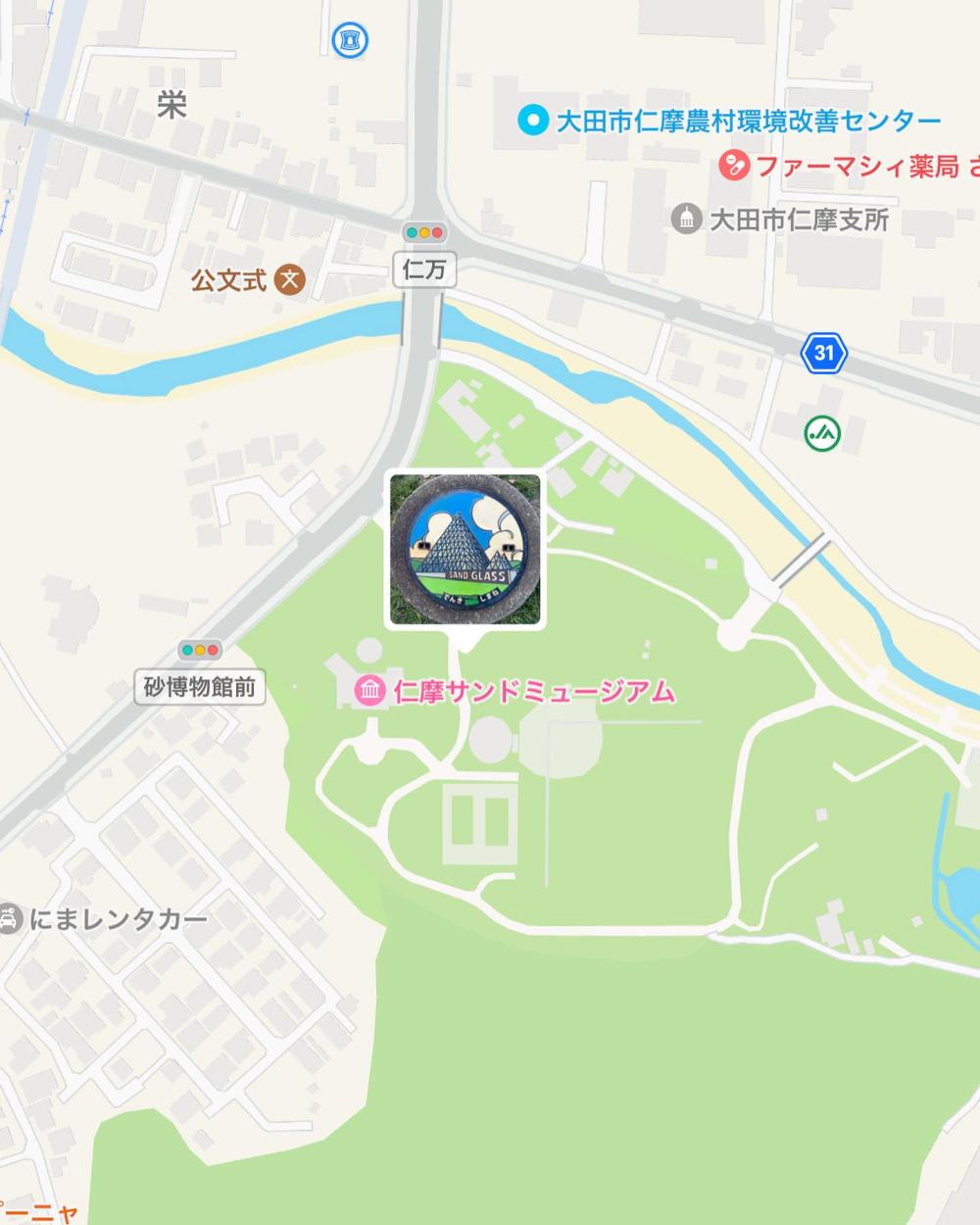Tap the にまレンタカー car rental marker

coord(8,919)
